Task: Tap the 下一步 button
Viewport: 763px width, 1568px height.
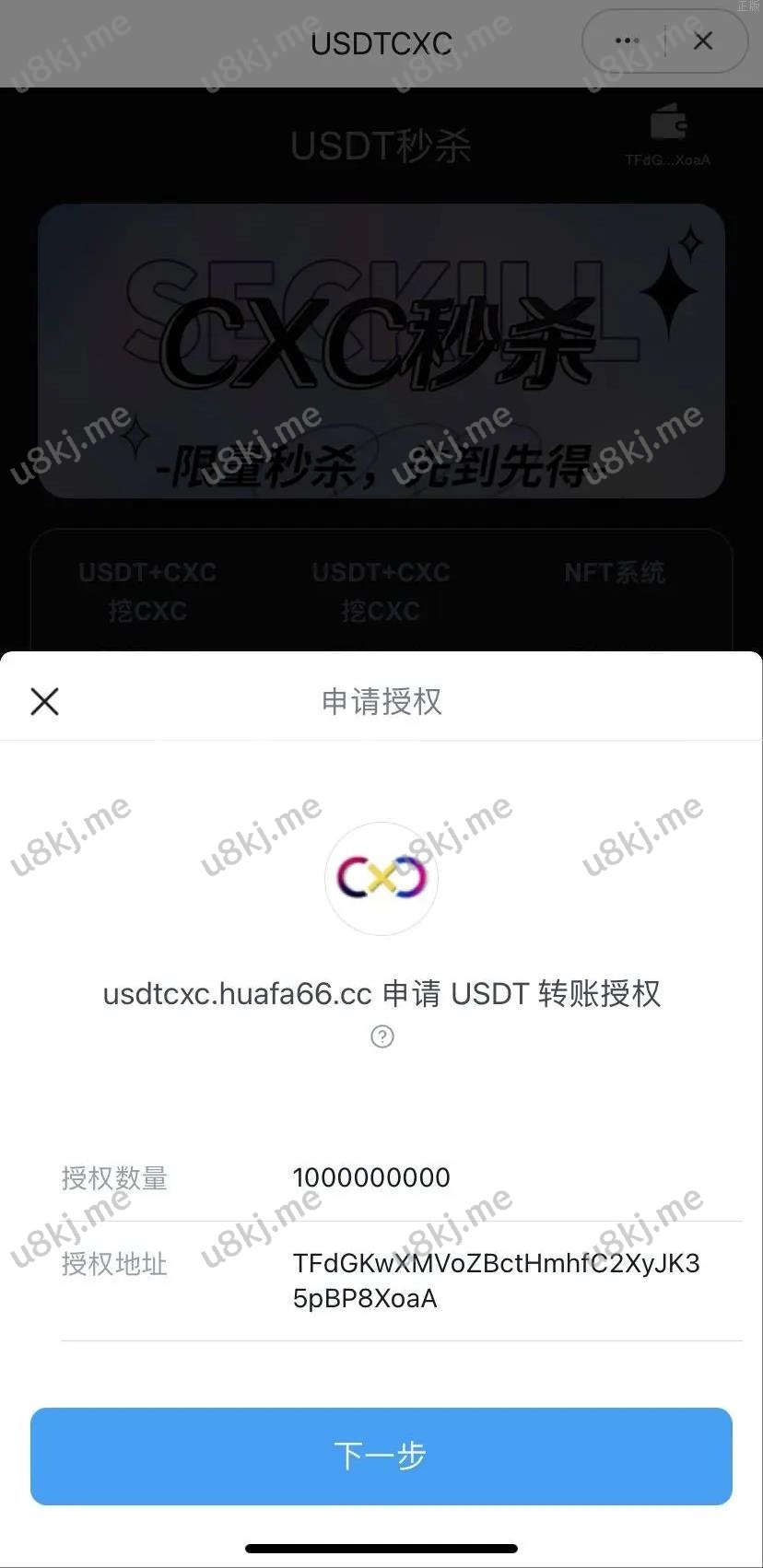Action: [381, 1456]
